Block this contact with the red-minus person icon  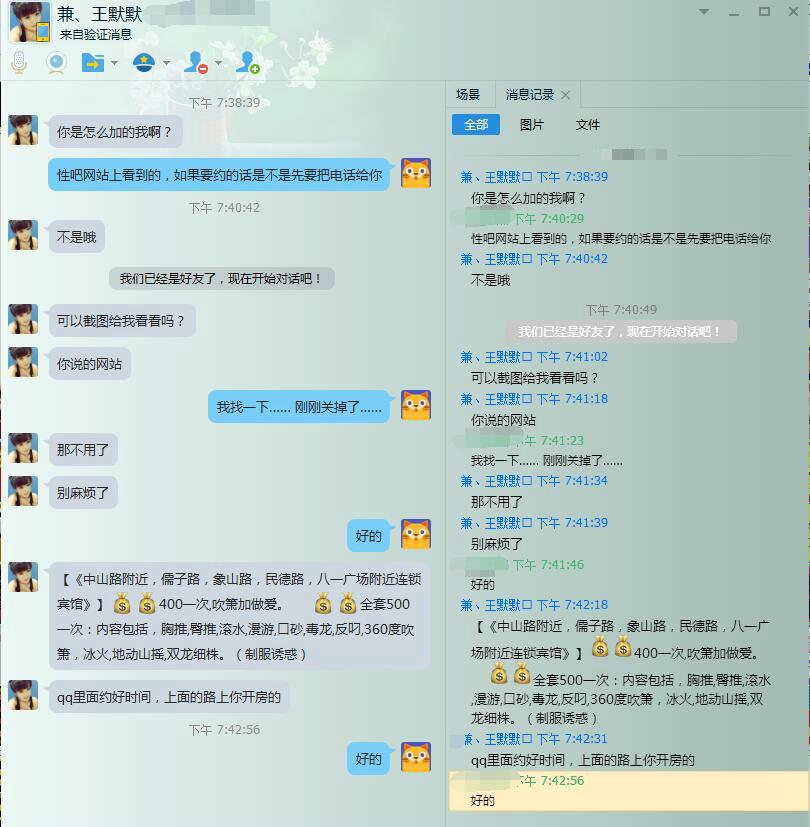[x=195, y=63]
